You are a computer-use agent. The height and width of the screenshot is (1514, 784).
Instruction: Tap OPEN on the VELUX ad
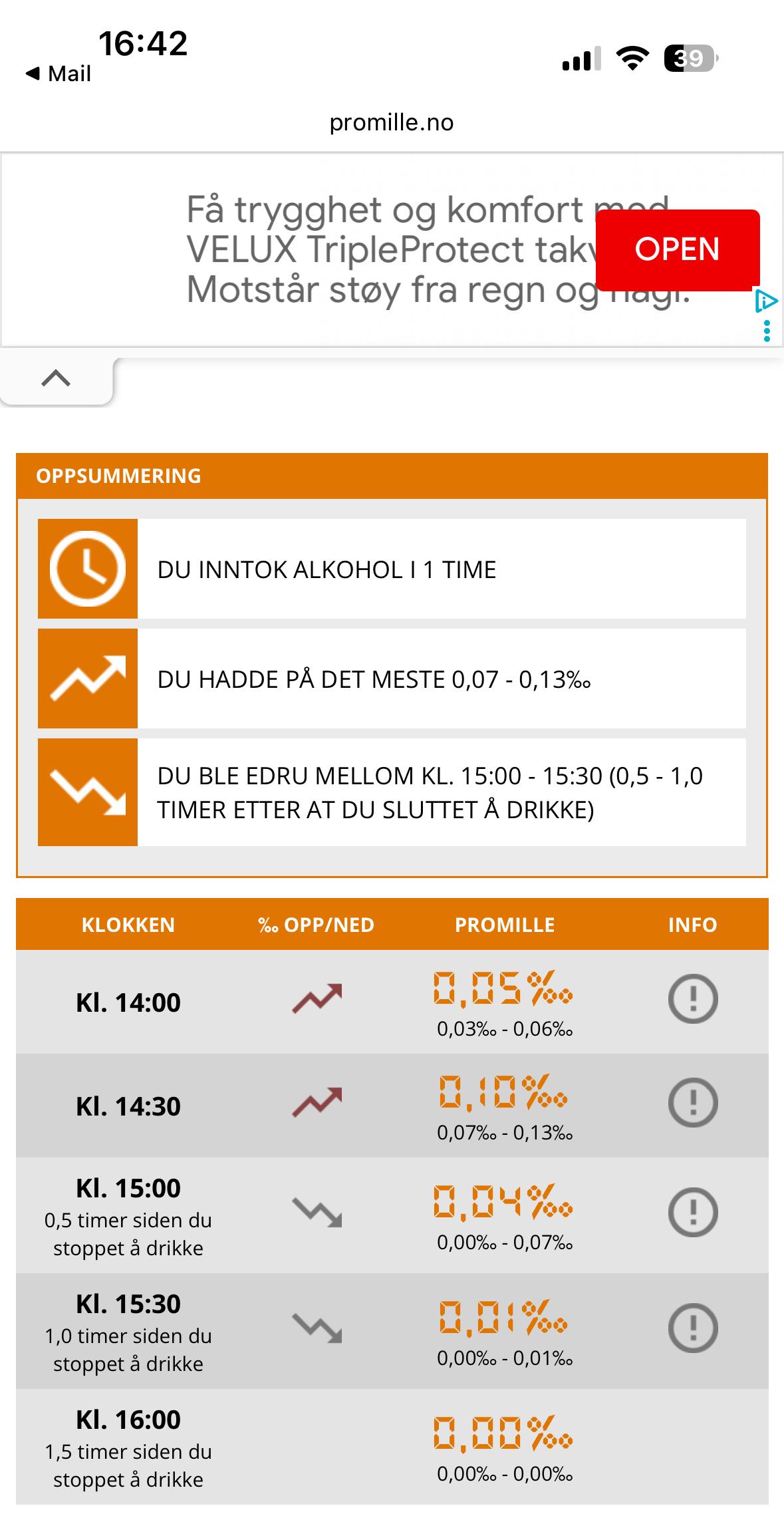pos(678,249)
